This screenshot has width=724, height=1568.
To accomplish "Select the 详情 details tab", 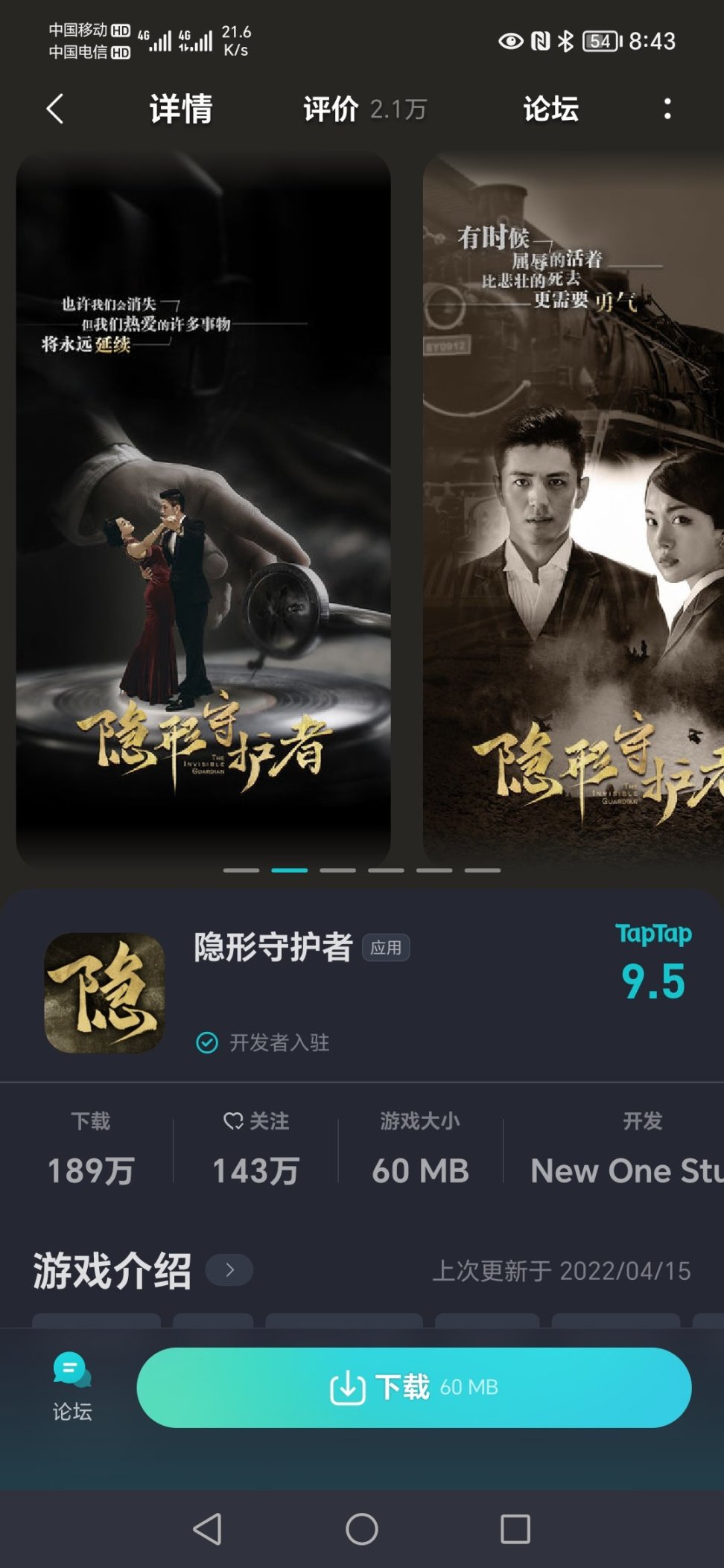I will [181, 109].
